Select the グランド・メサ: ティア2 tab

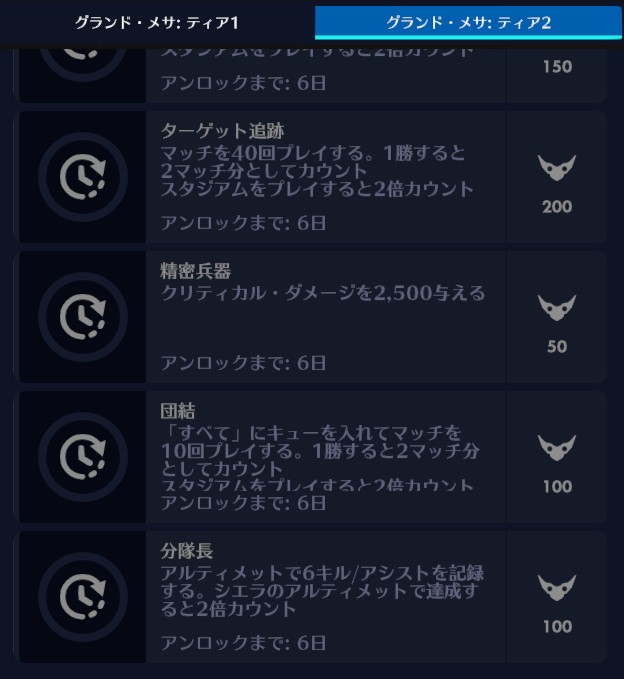click(468, 22)
